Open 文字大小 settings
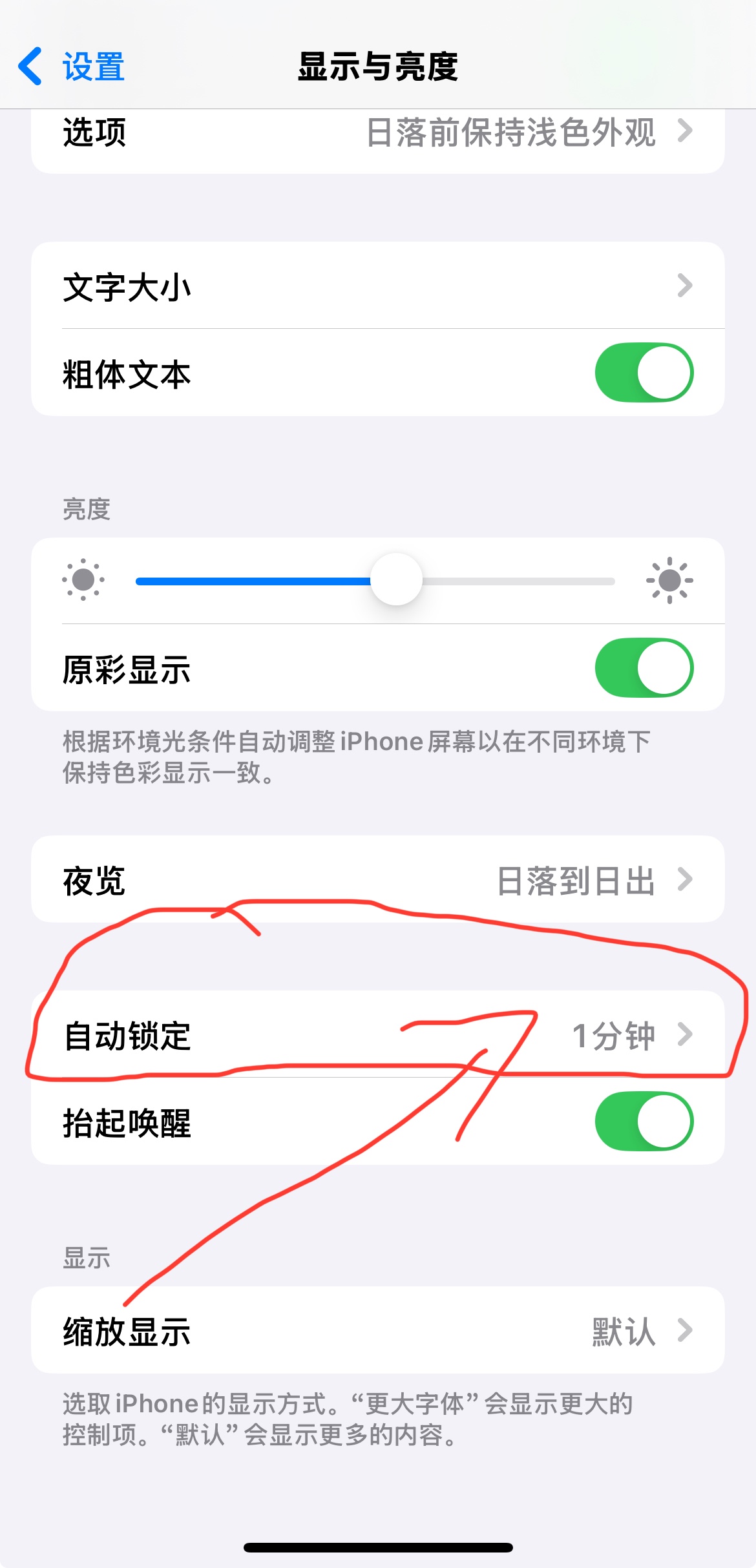The height and width of the screenshot is (1568, 756). 377,286
